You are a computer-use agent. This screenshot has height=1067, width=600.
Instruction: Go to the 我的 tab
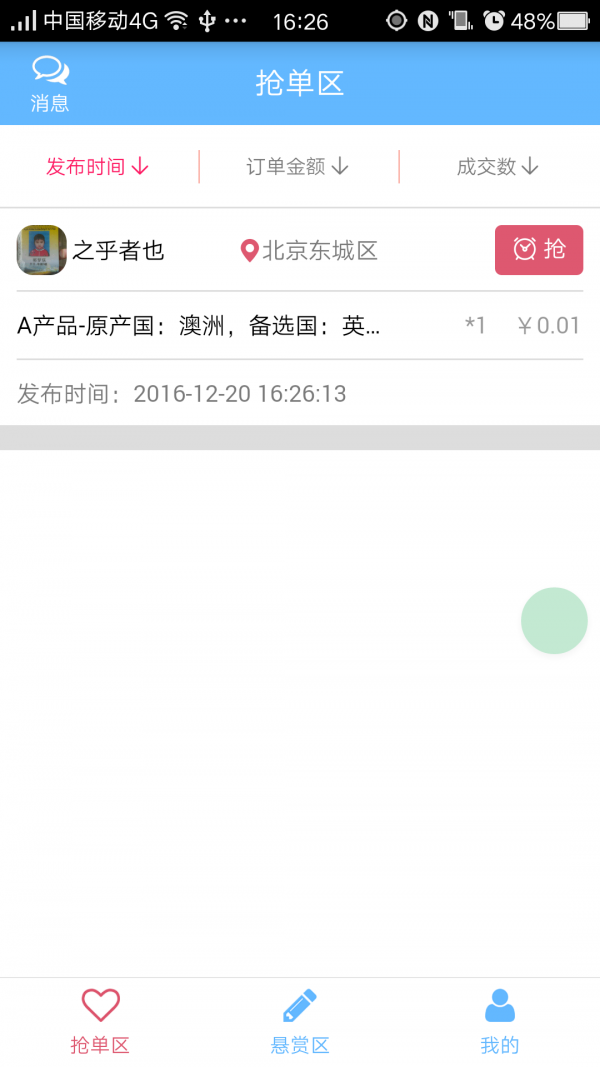click(499, 1021)
